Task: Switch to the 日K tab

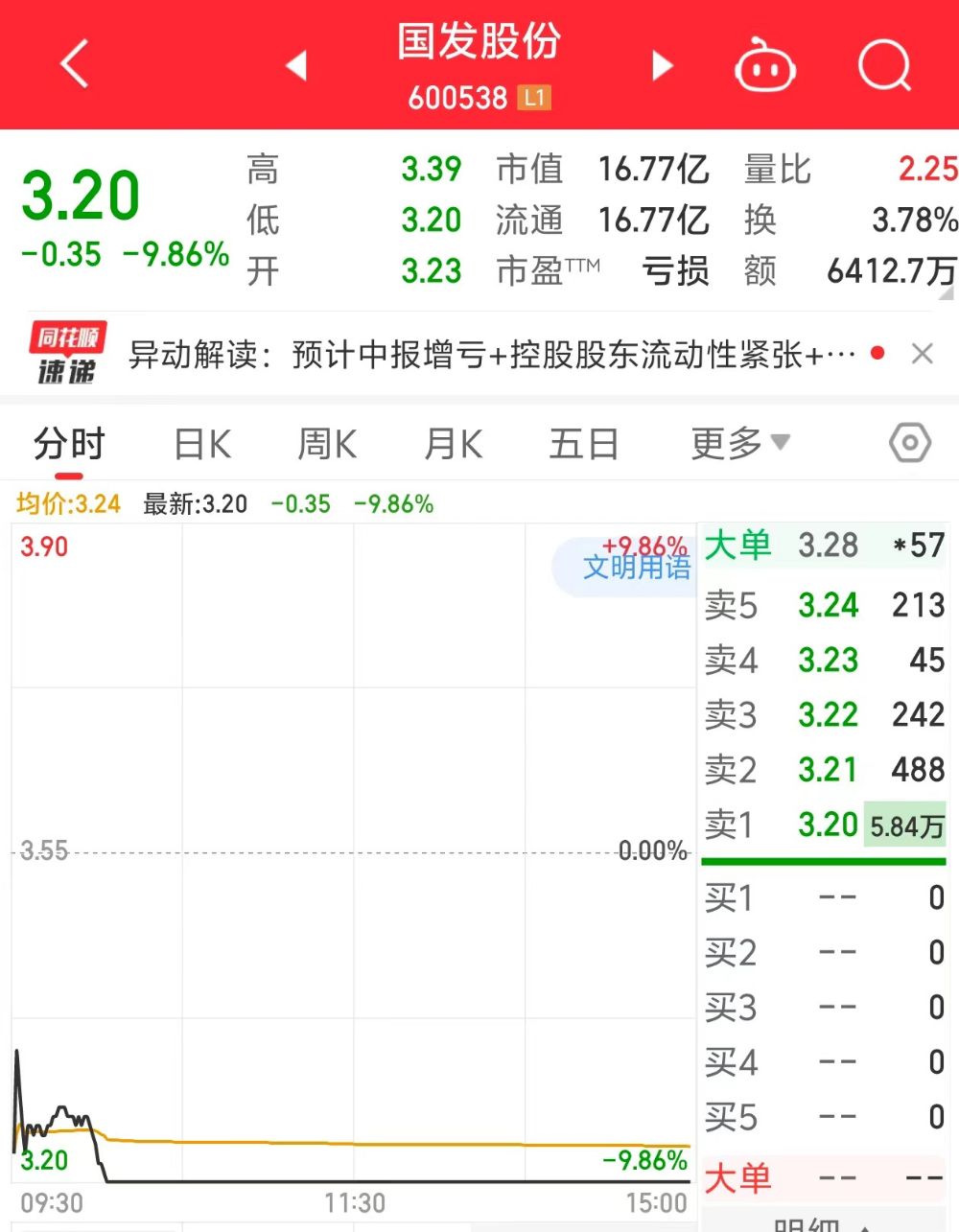Action: click(202, 445)
